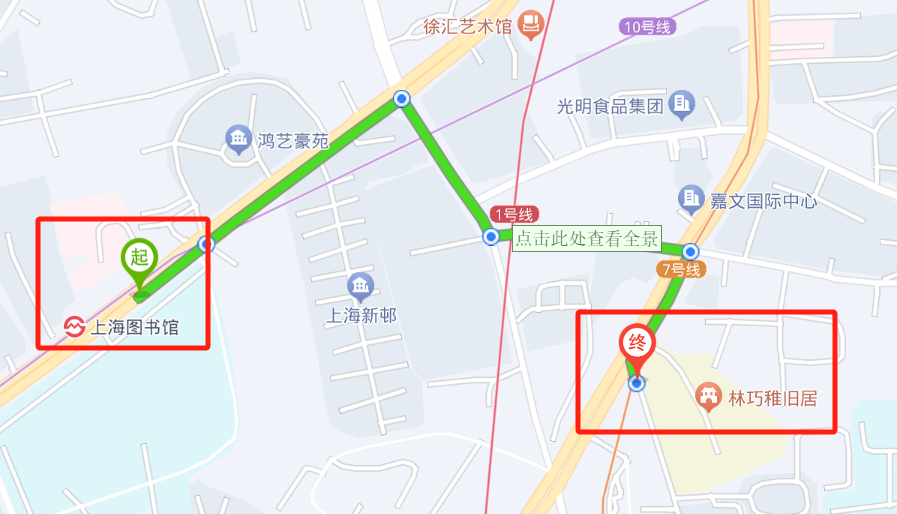Tap the route node beside the 1号线 label

(x=491, y=237)
